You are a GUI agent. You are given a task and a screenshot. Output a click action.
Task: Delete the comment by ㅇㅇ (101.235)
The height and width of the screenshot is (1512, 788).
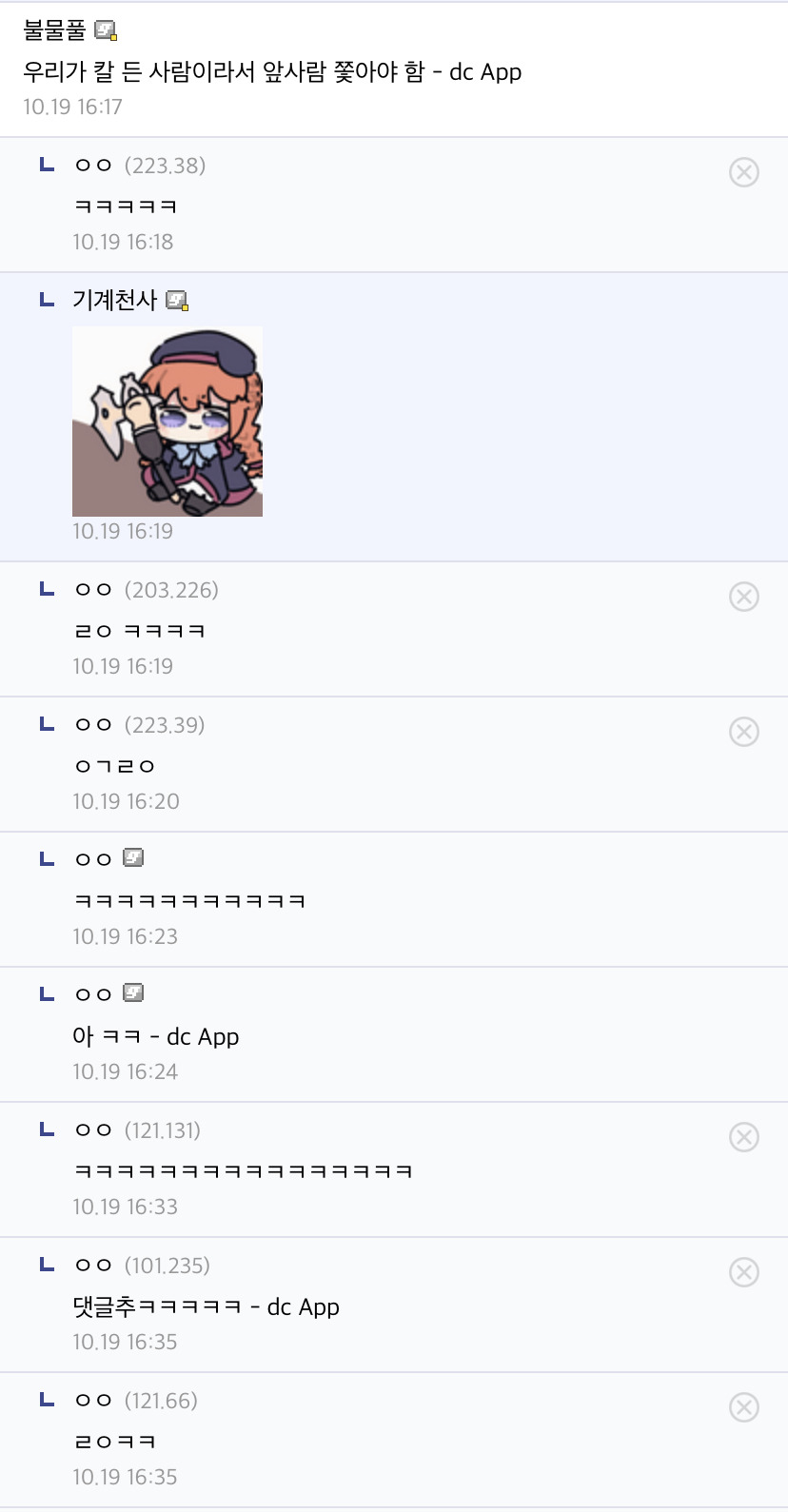(743, 1272)
